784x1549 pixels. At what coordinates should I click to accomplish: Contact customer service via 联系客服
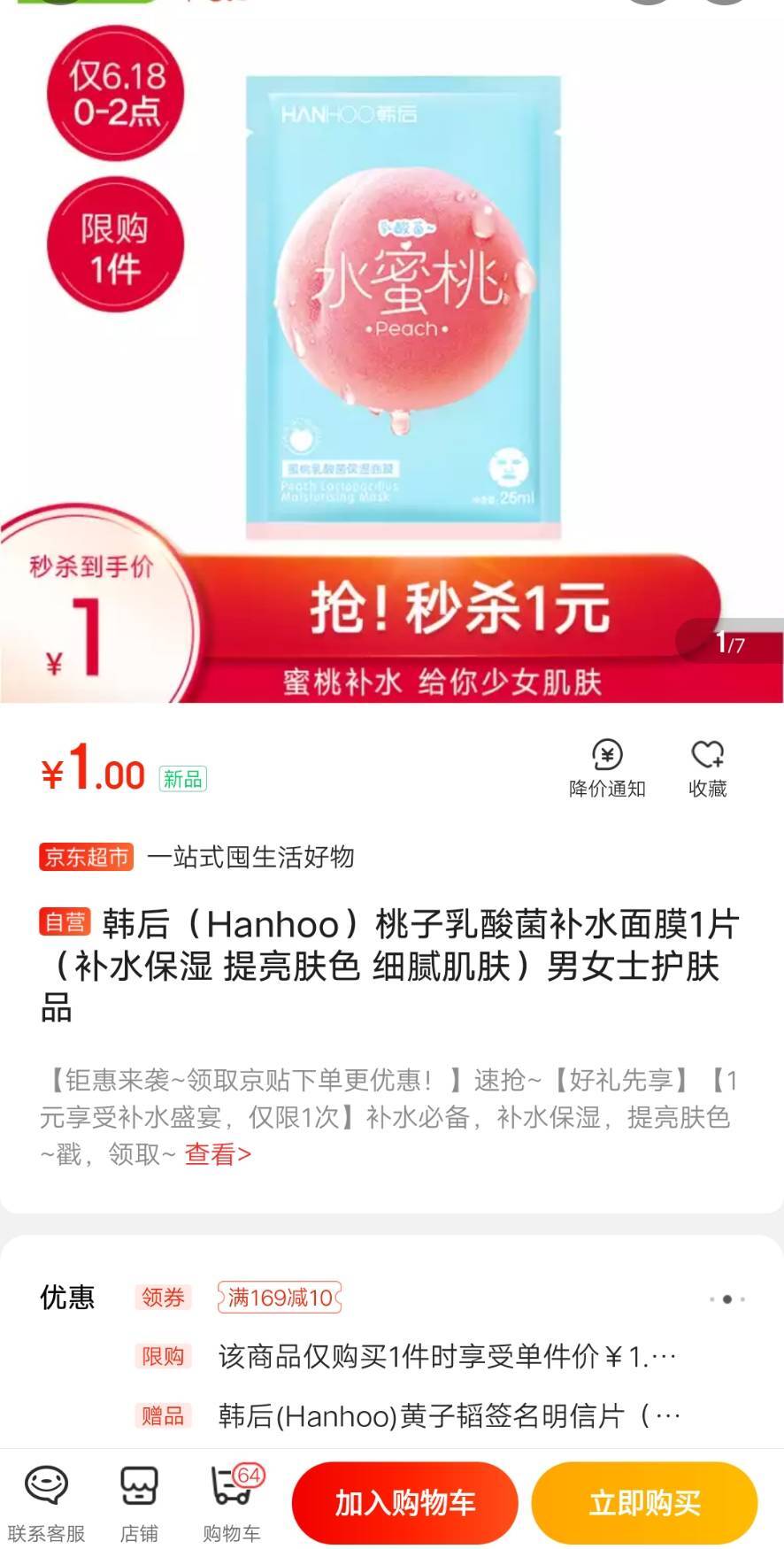tap(46, 1502)
